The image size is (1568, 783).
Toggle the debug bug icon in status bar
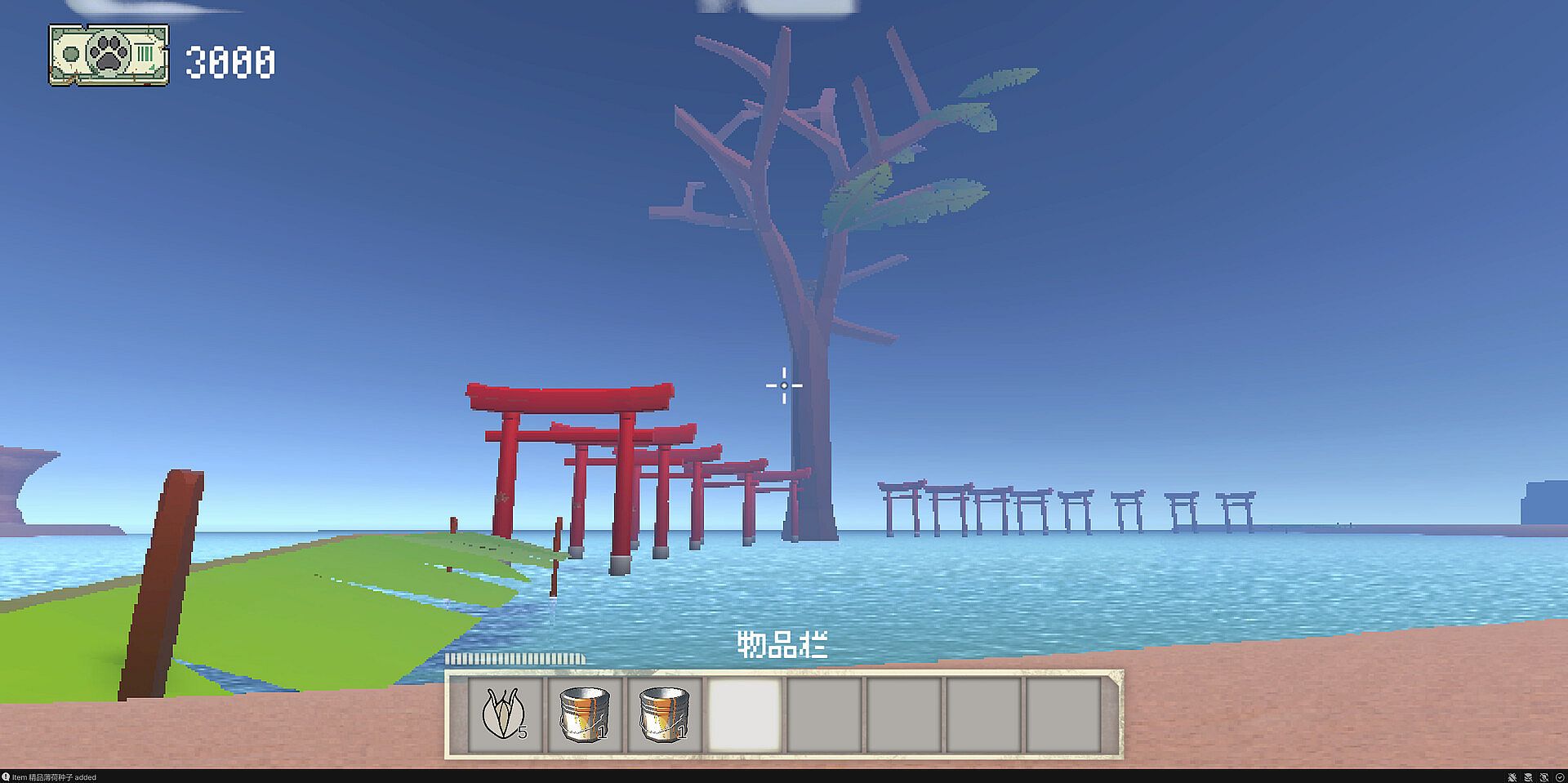[x=1512, y=777]
